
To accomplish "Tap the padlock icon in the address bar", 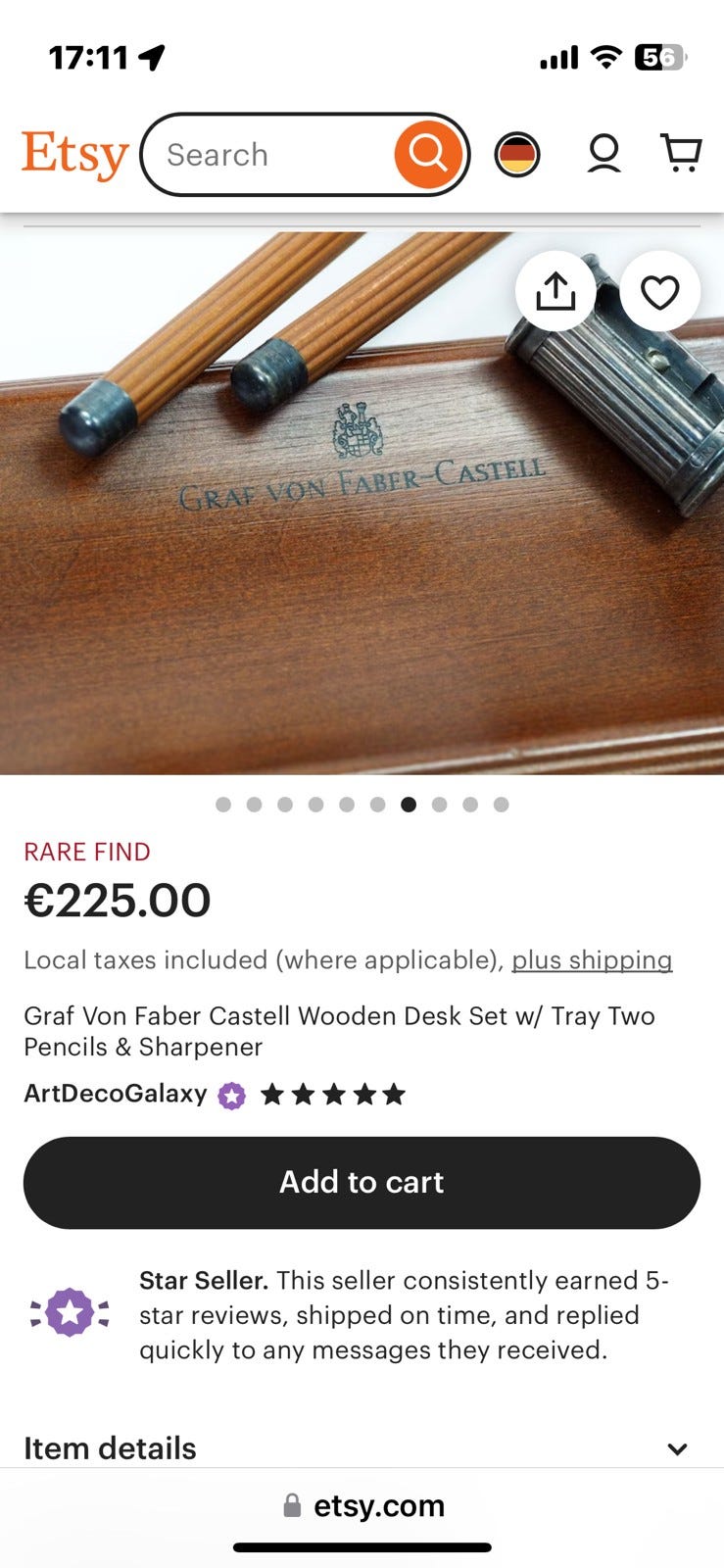I will point(291,1504).
